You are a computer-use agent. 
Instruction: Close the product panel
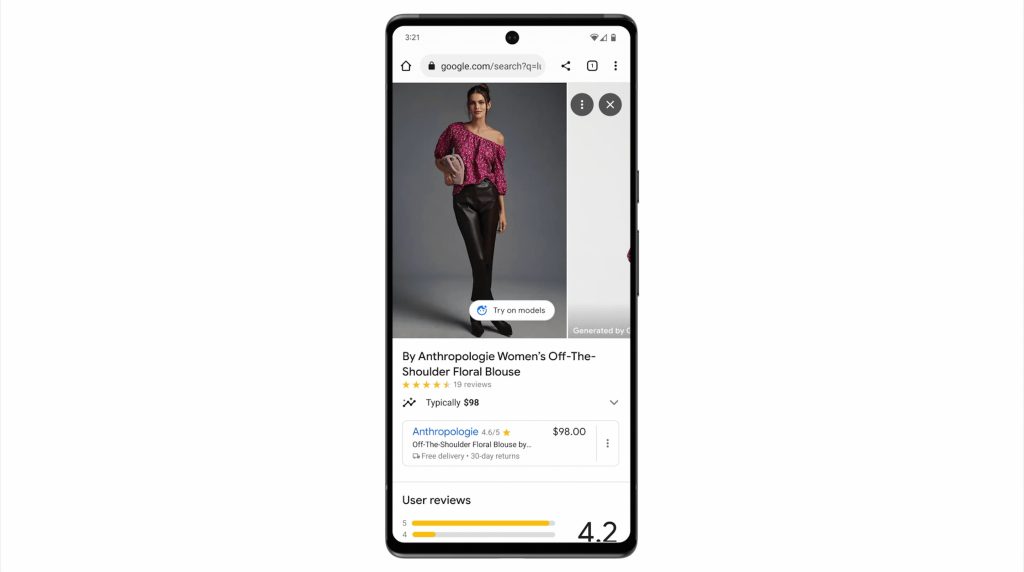coord(610,104)
